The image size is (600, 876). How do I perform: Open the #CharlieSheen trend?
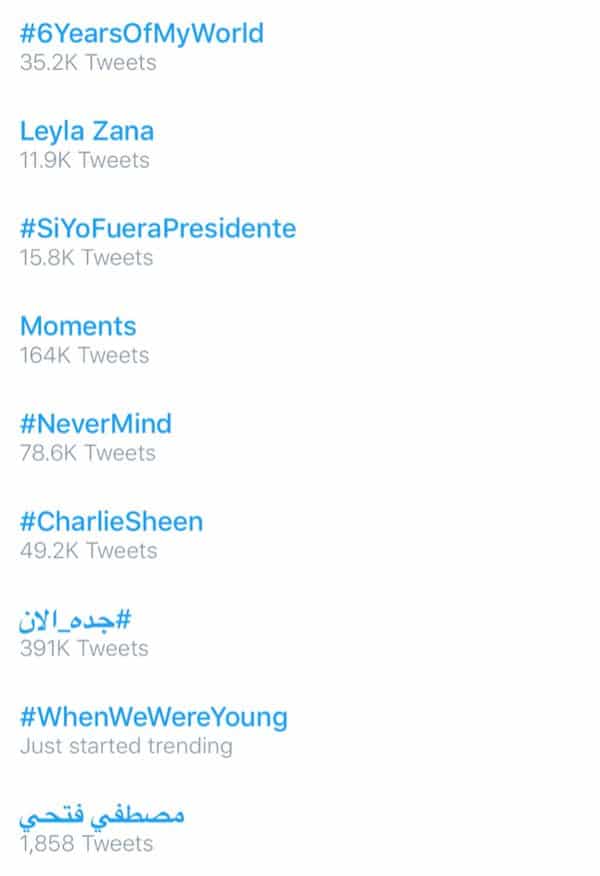click(111, 521)
